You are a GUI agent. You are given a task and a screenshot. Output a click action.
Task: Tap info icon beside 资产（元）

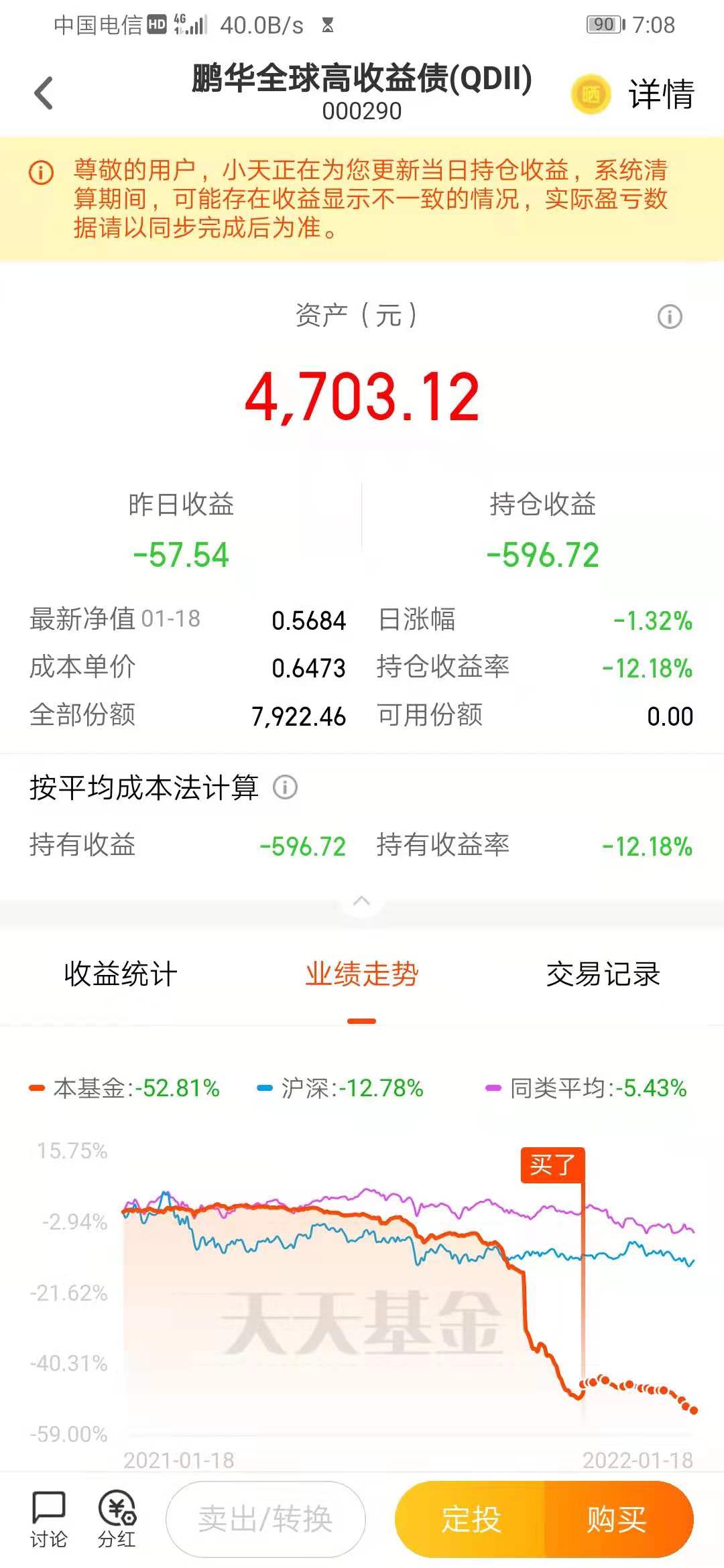[x=669, y=316]
